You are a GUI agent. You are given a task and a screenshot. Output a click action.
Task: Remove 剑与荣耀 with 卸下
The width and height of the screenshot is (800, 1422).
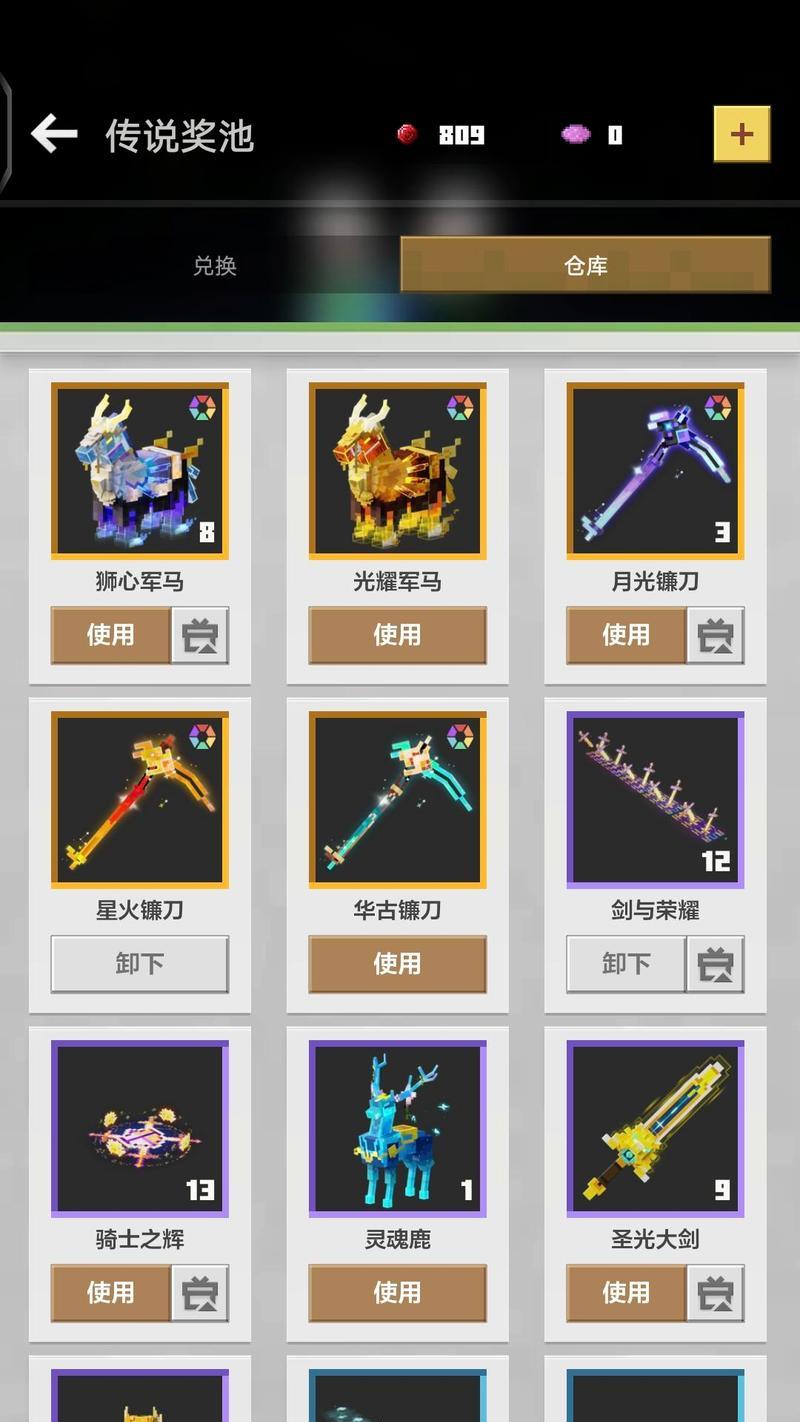coord(625,964)
